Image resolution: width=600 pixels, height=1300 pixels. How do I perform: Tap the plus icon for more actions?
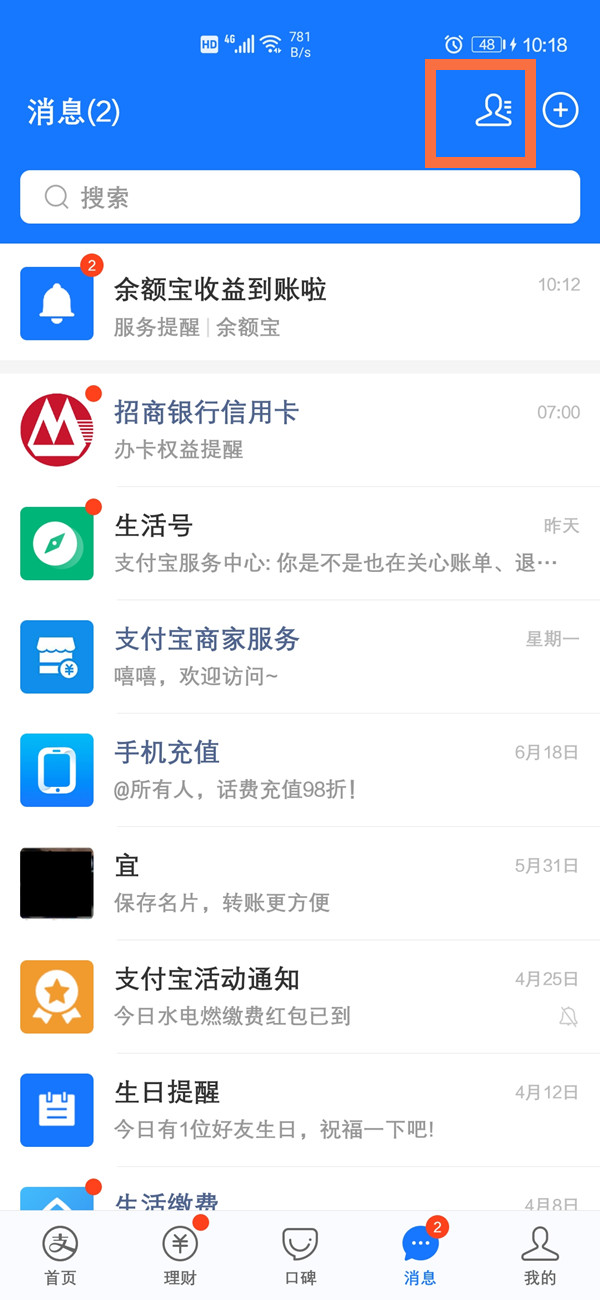click(x=560, y=111)
